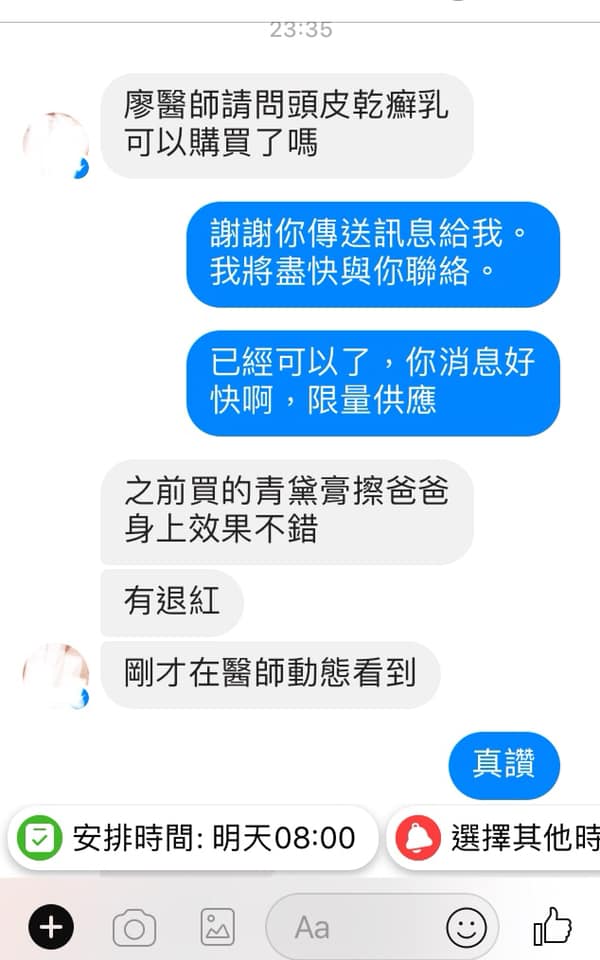600x960 pixels.
Task: Open the photo gallery picker
Action: click(217, 928)
